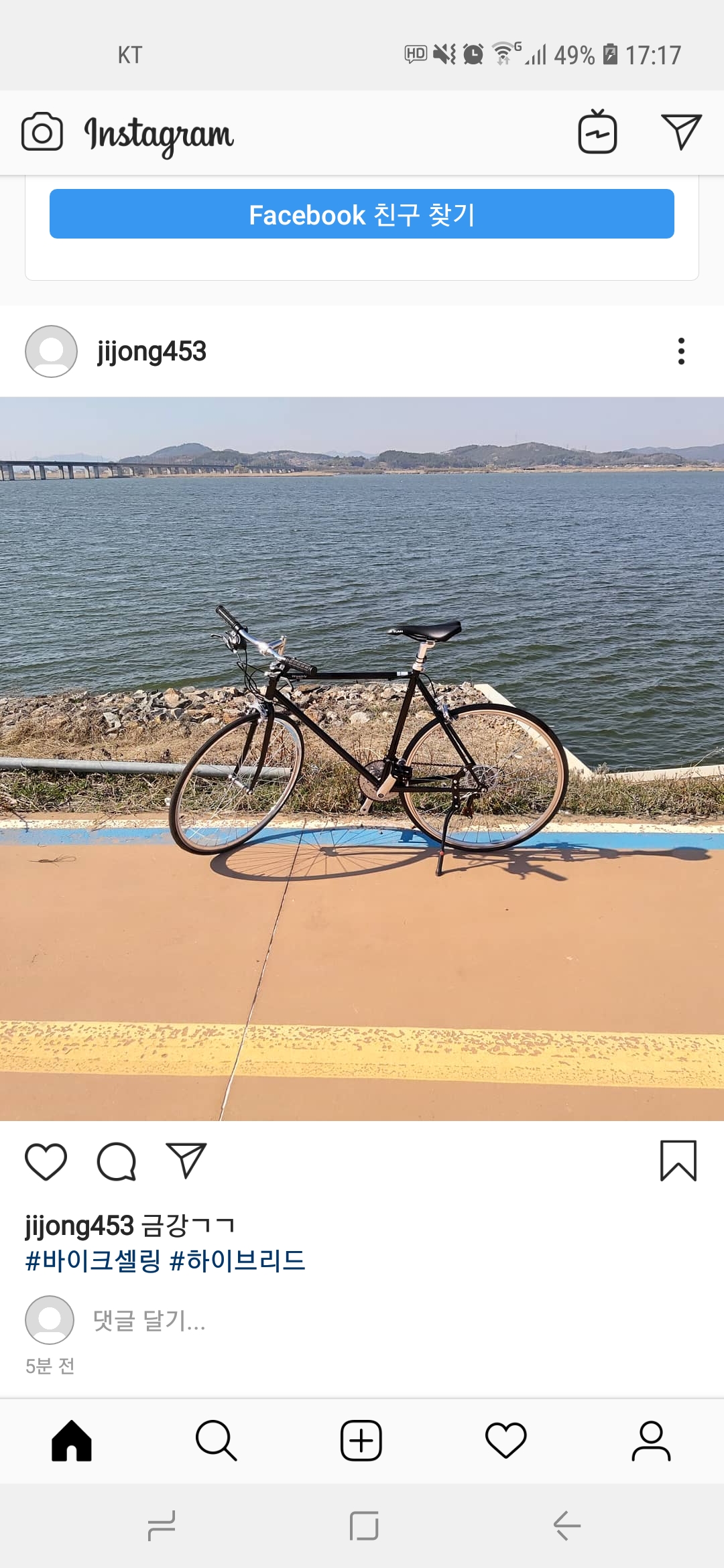Bookmark jijong453's post
Screen dimensions: 724x1568
point(678,1161)
